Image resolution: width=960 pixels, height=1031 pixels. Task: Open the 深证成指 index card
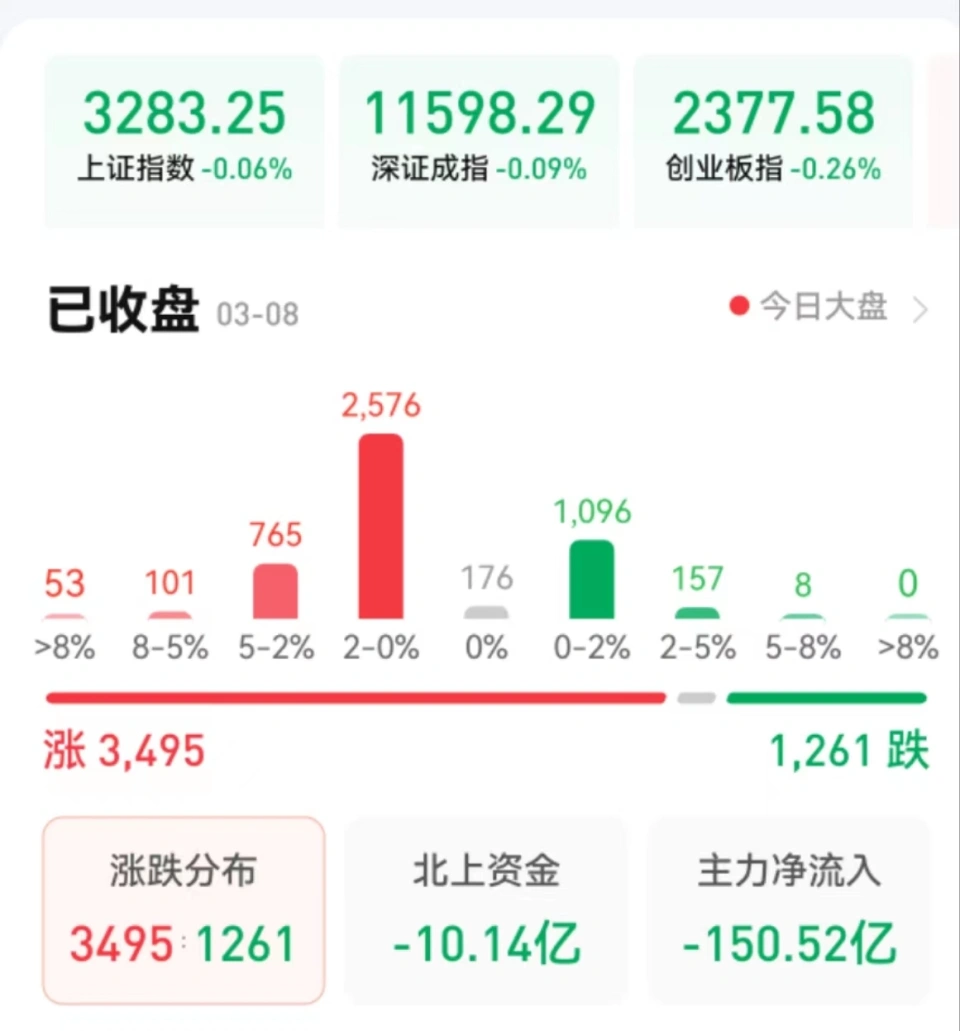point(478,140)
